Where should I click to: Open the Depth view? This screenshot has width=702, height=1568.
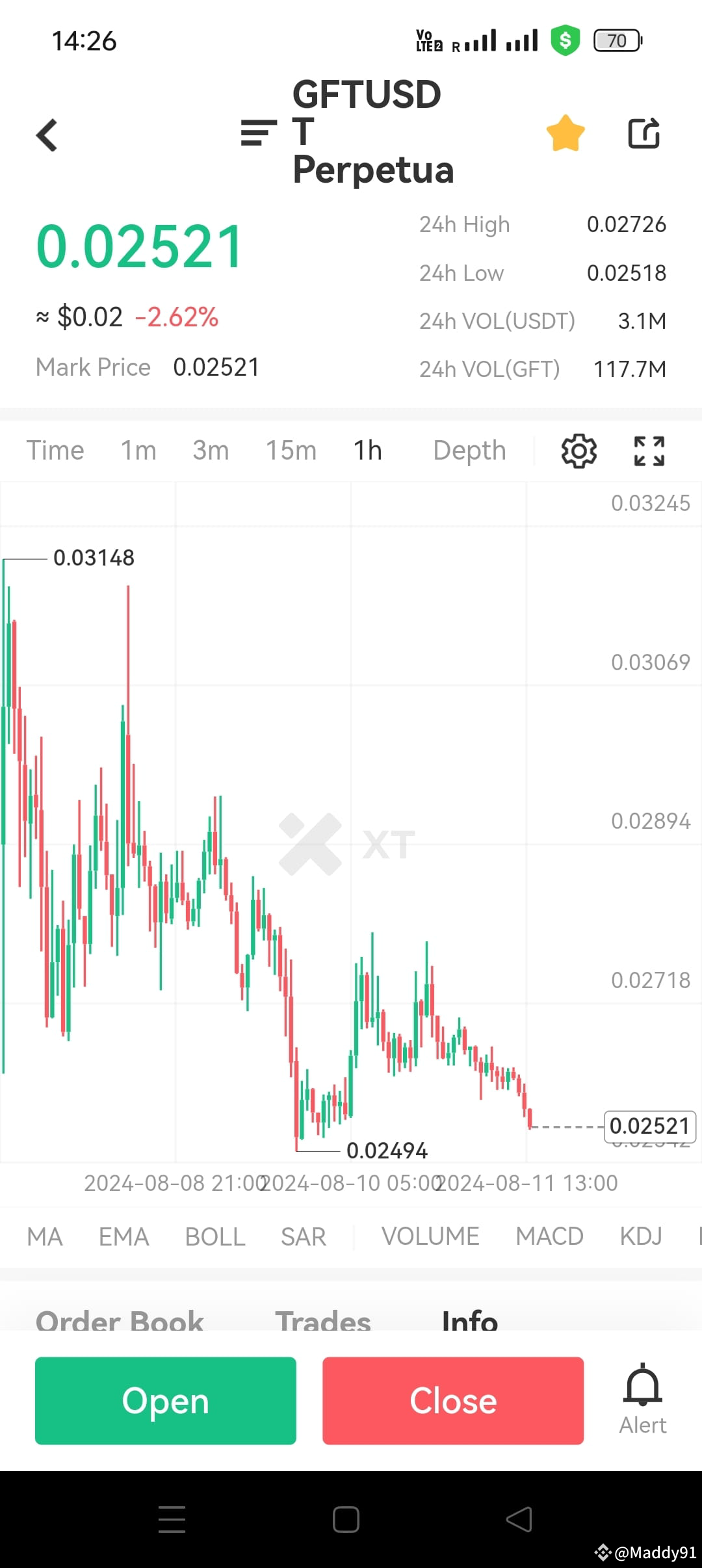469,449
